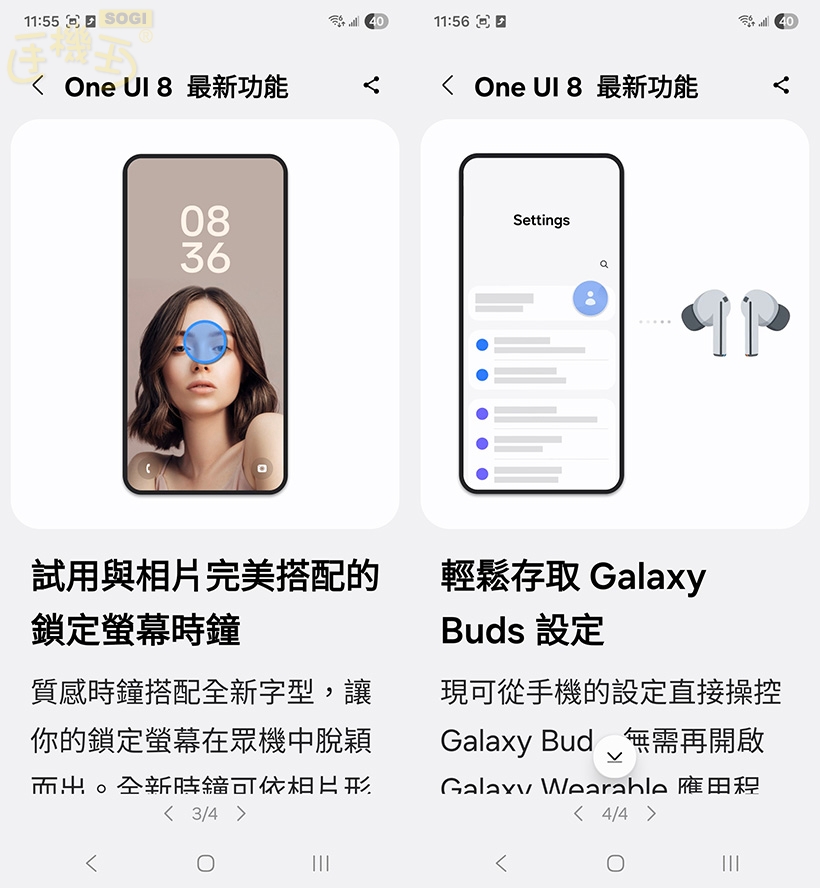
Task: Tap the recents button in the right navigation bar
Action: pyautogui.click(x=730, y=864)
